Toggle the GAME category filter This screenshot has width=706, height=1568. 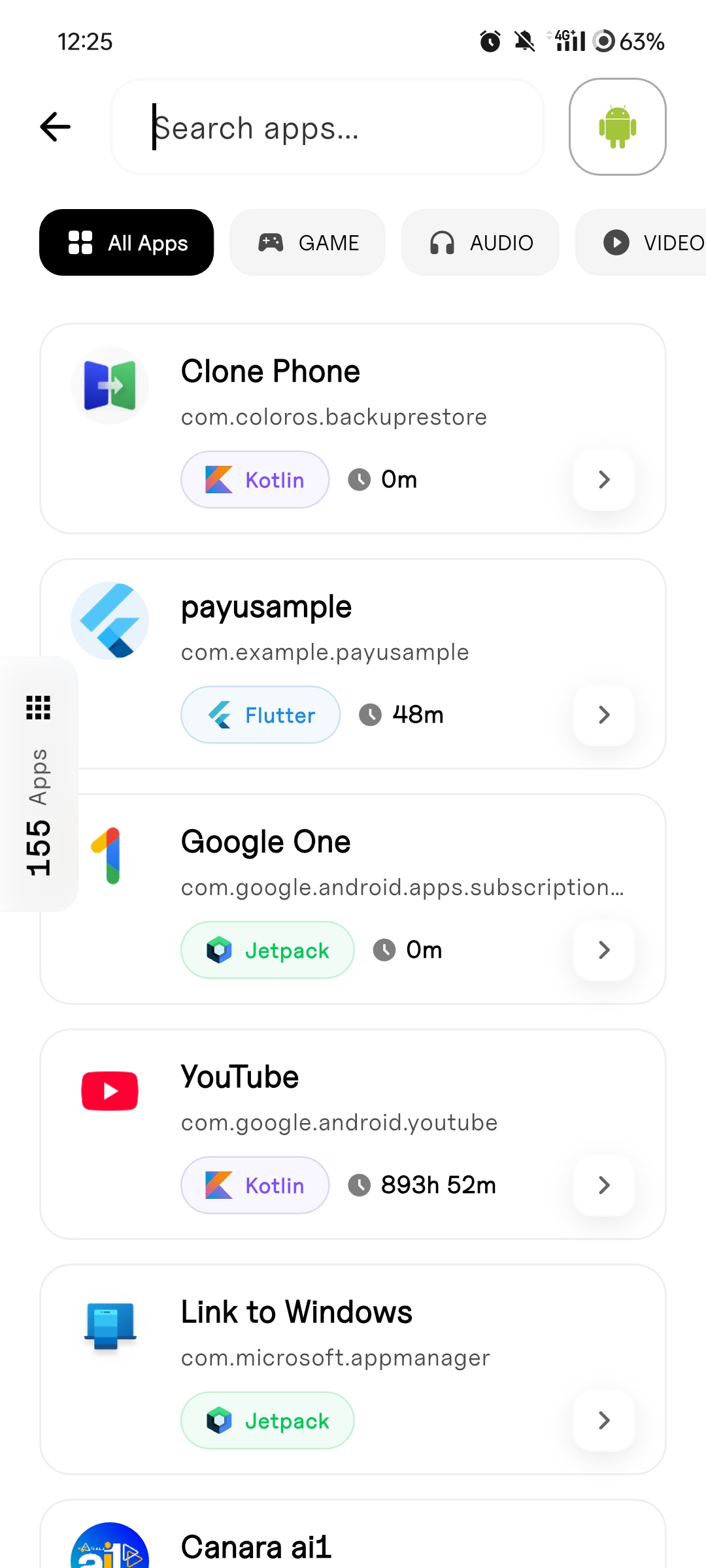click(307, 242)
